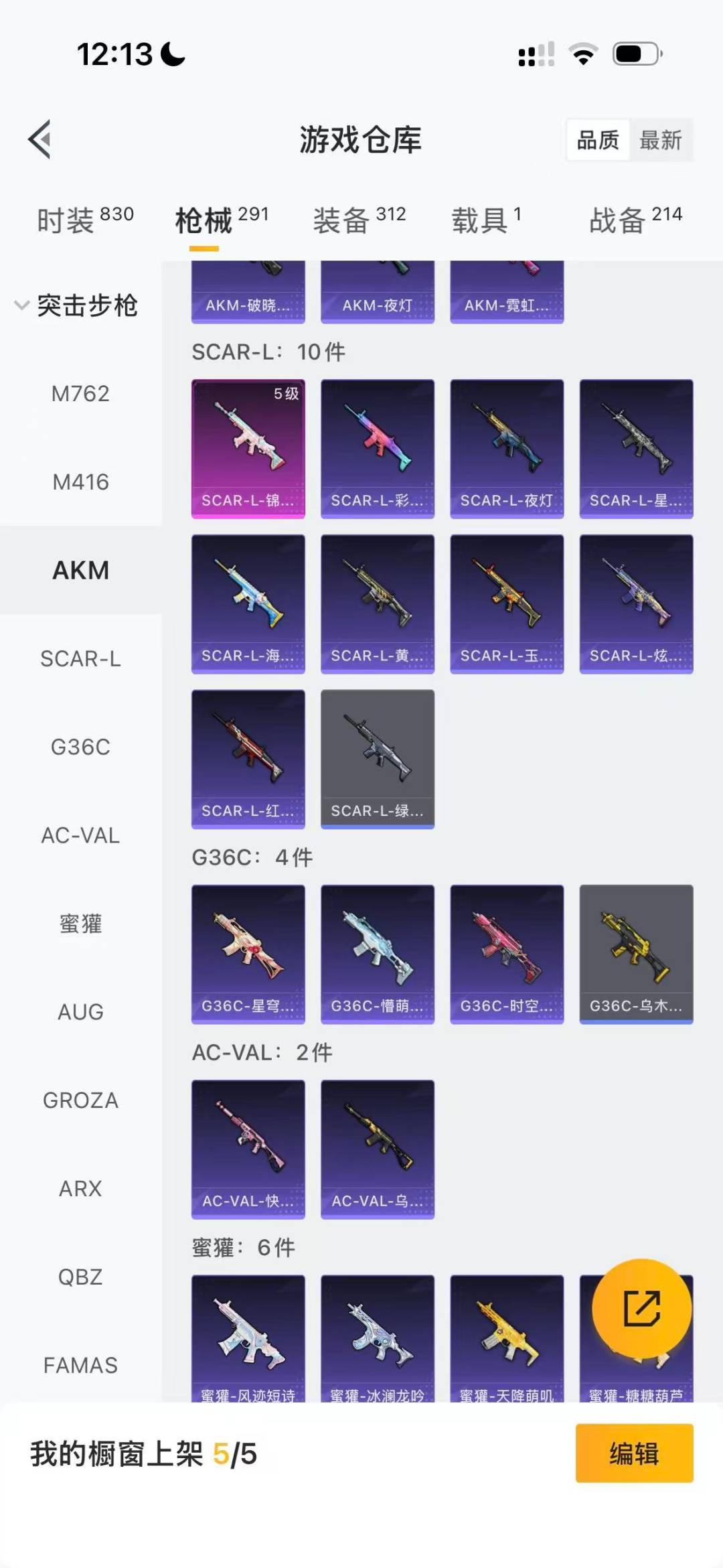Open the level 5 SCAR-L-锦 skin
The image size is (723, 1568).
[x=248, y=448]
